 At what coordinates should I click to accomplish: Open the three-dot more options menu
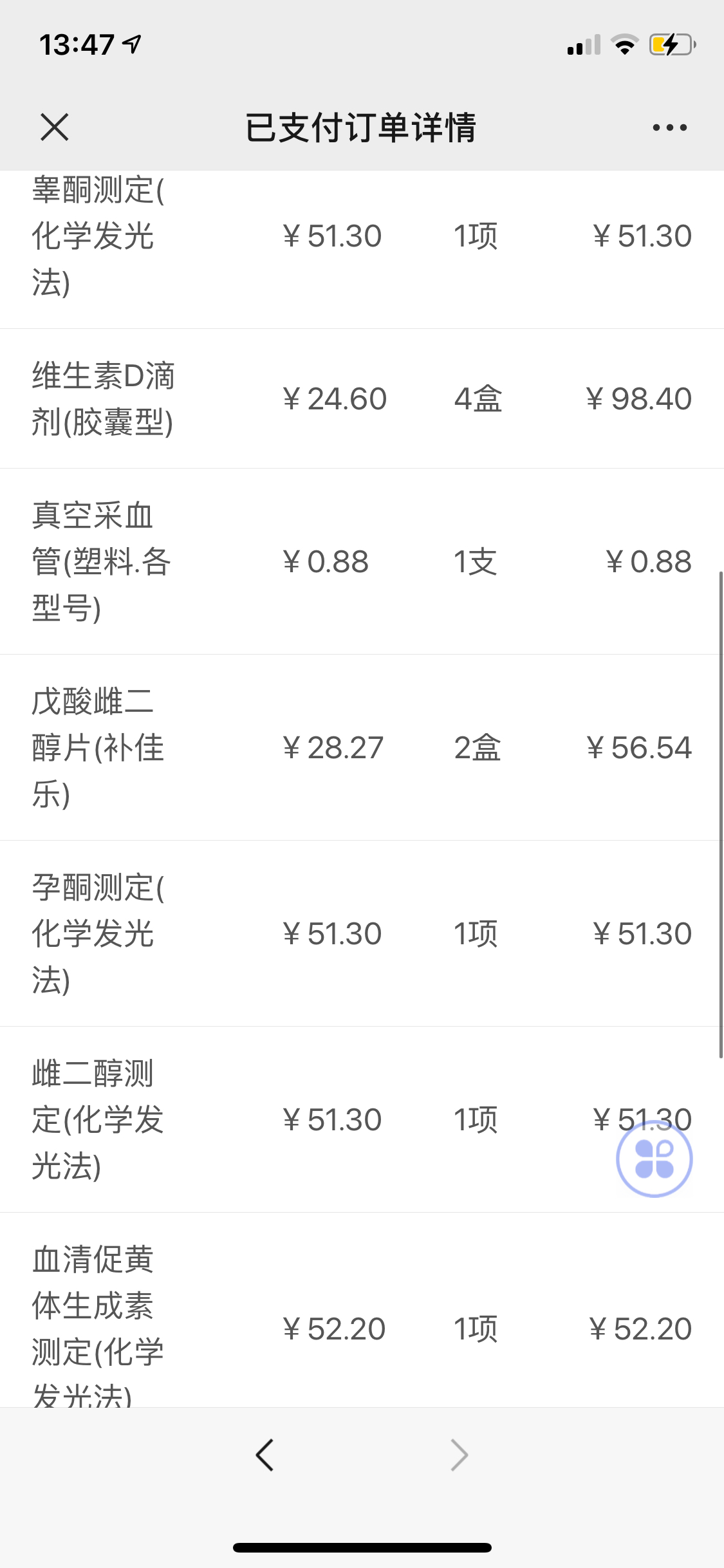coord(669,127)
